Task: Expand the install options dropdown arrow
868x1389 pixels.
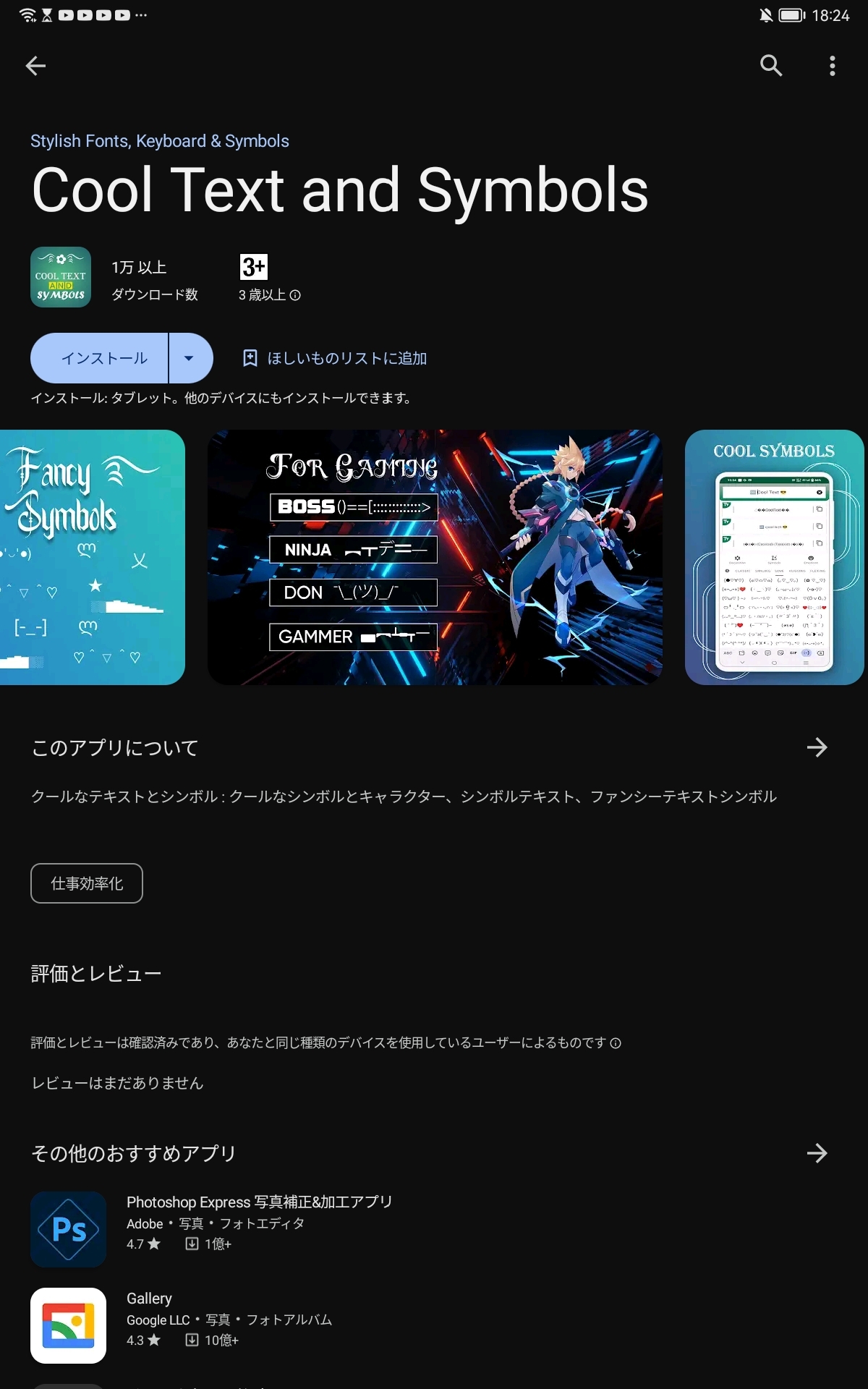Action: 190,358
